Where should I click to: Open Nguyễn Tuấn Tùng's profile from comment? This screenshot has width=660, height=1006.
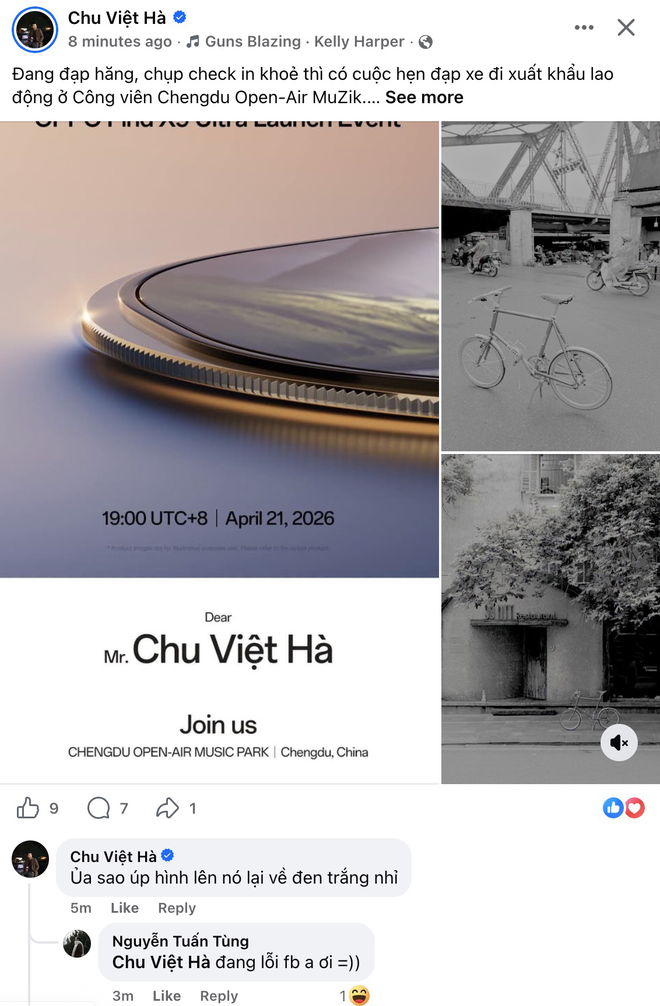(x=180, y=941)
